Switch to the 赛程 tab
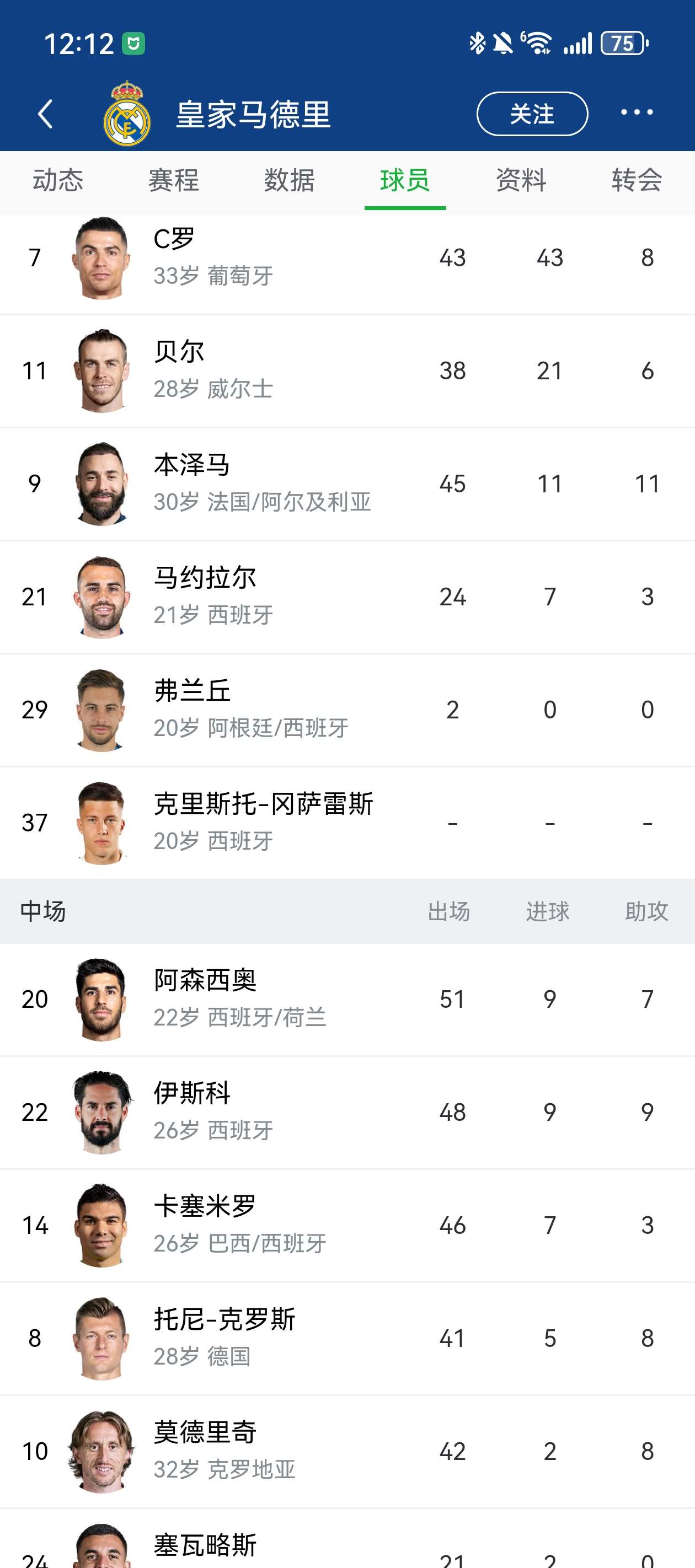The width and height of the screenshot is (695, 1568). tap(174, 180)
